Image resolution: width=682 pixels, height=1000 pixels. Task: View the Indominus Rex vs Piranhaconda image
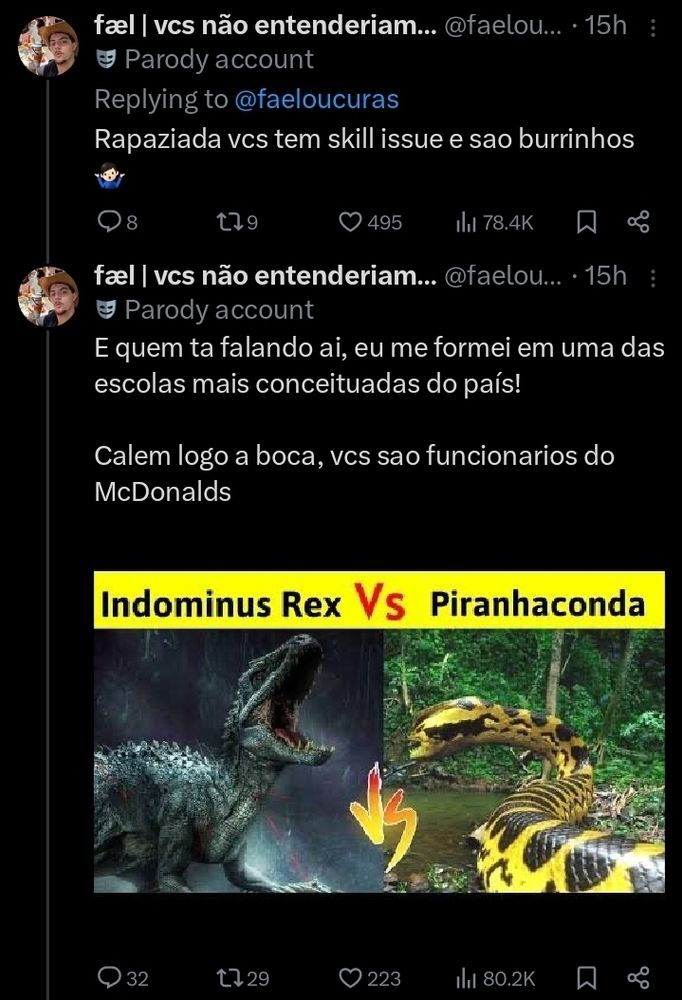pos(379,732)
